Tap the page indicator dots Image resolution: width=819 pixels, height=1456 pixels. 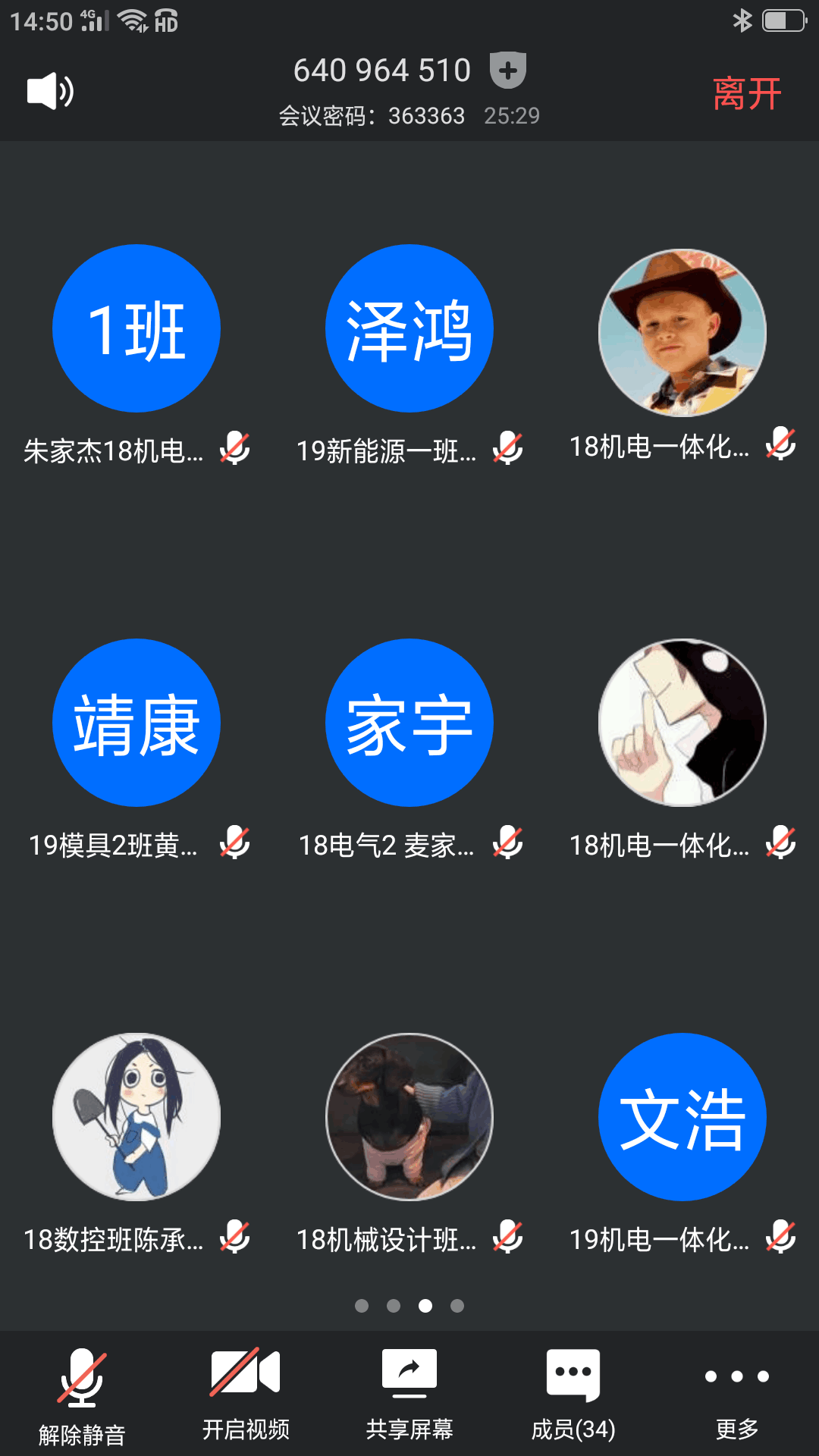point(409,1306)
